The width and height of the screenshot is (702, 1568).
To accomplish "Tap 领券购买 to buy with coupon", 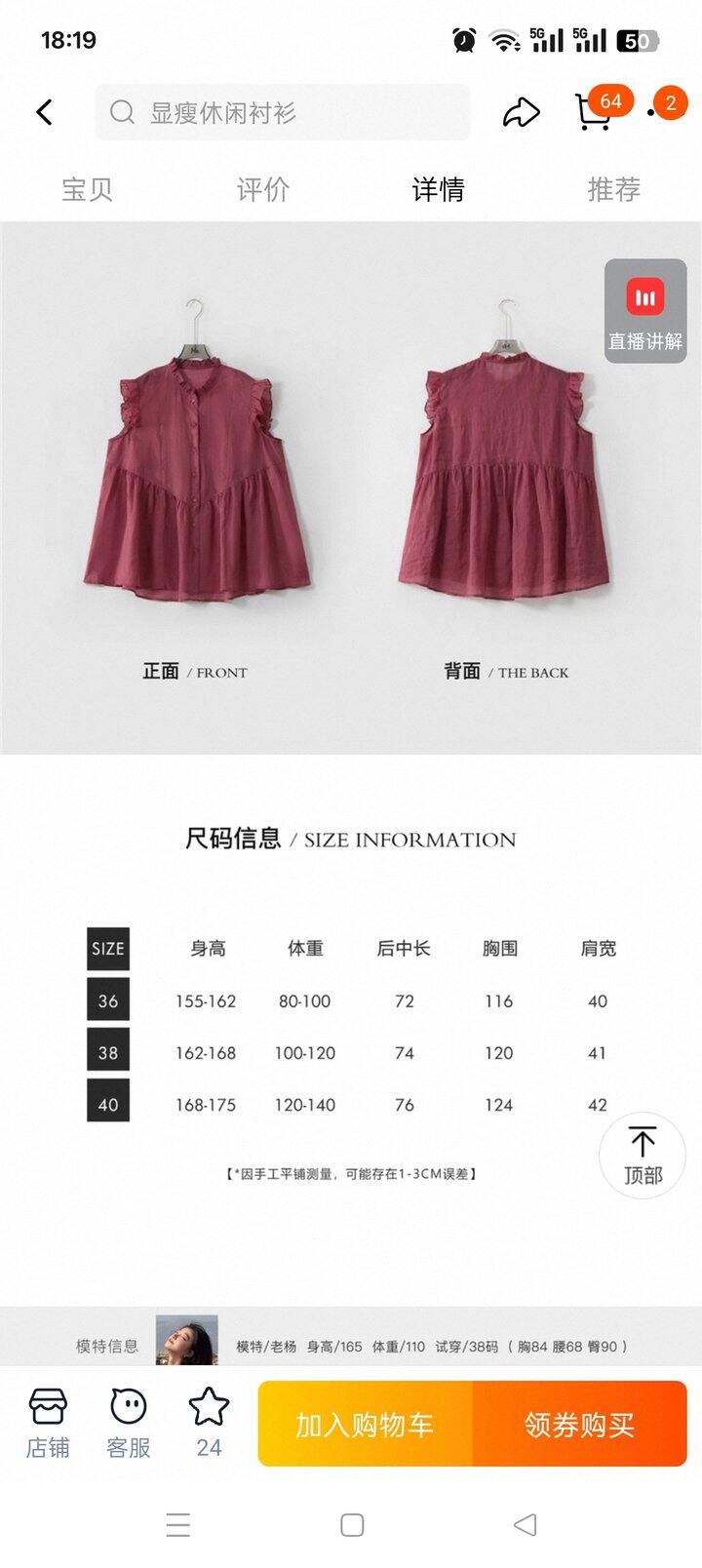I will tap(580, 1425).
